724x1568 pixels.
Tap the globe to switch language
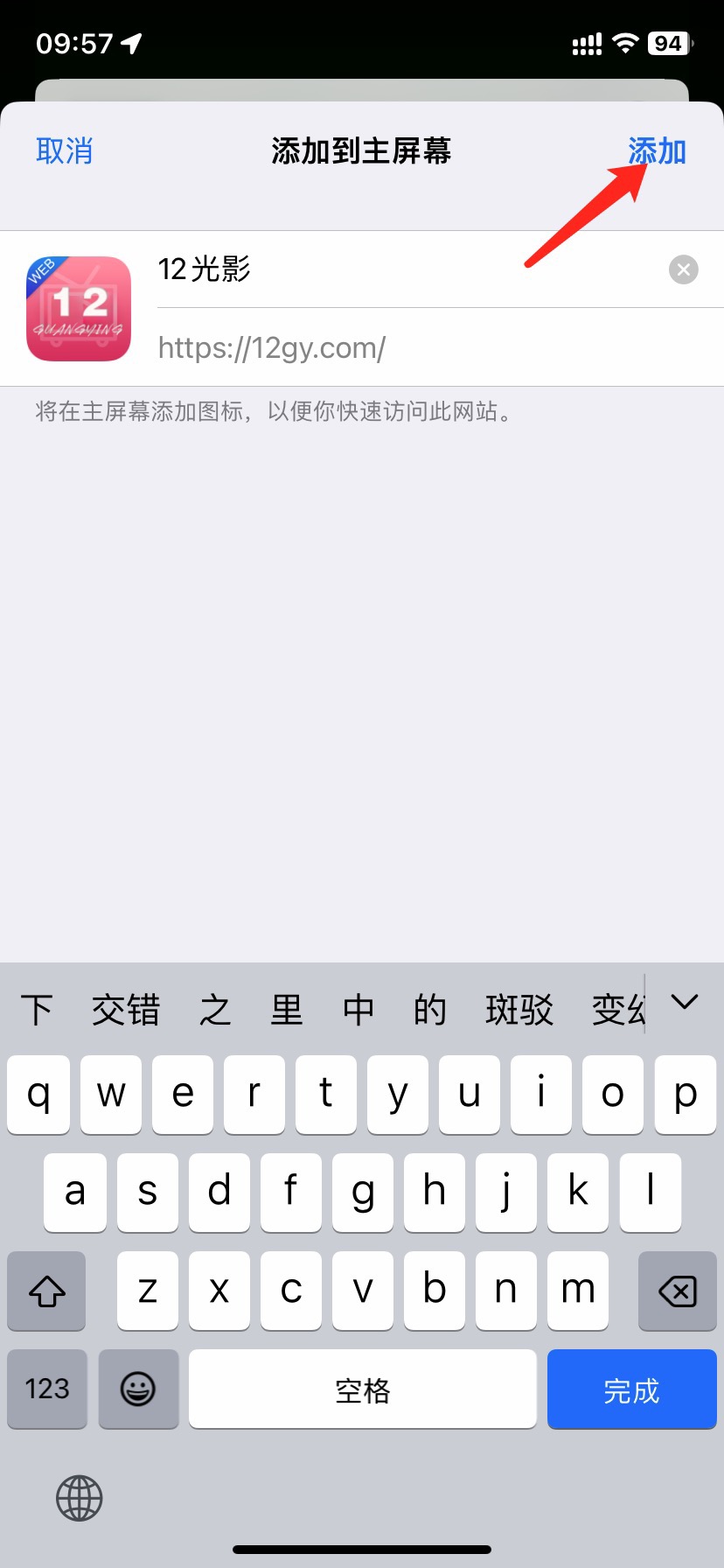click(x=80, y=1498)
